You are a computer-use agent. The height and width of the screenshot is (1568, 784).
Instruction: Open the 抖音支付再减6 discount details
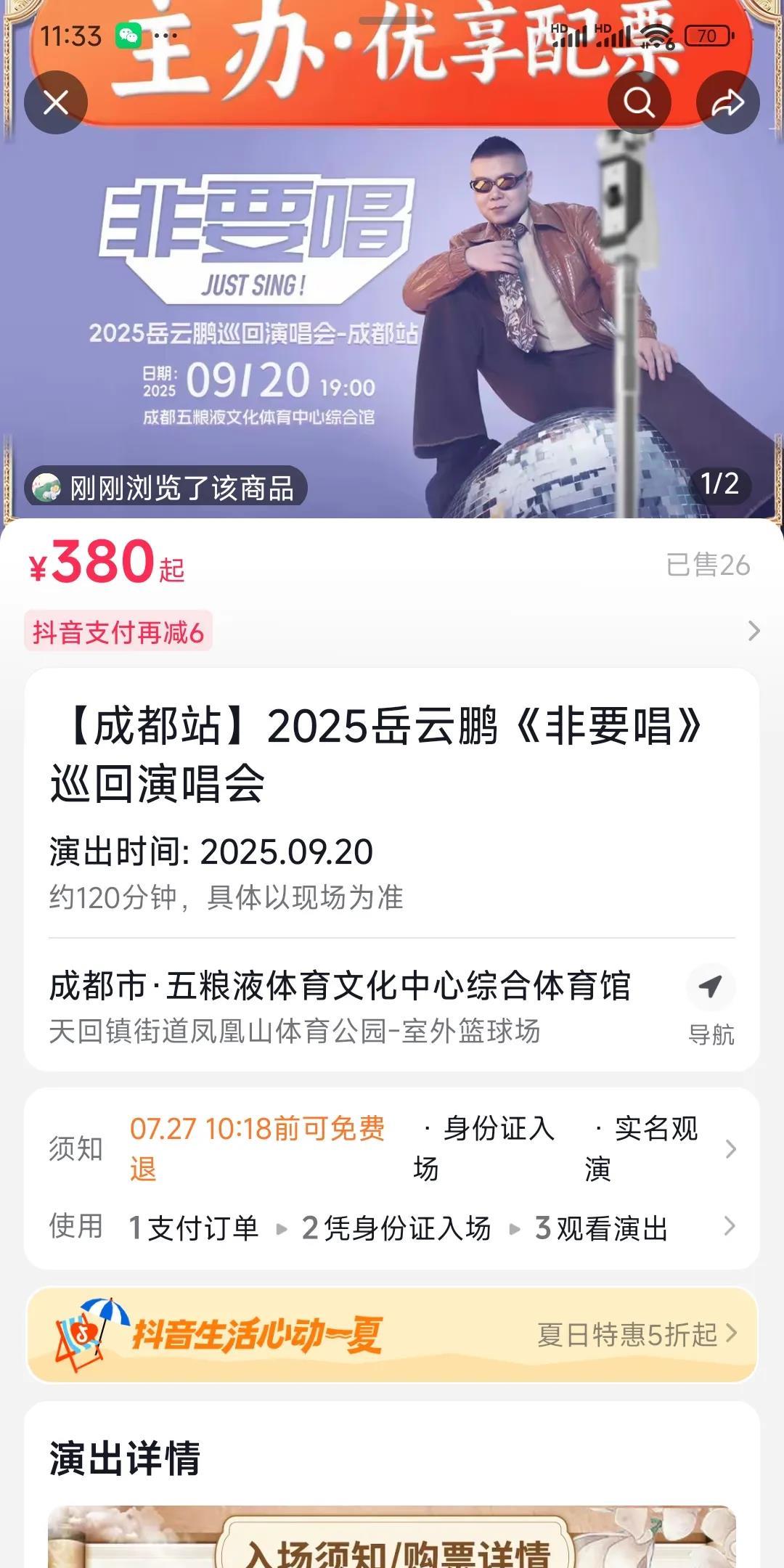click(x=392, y=632)
